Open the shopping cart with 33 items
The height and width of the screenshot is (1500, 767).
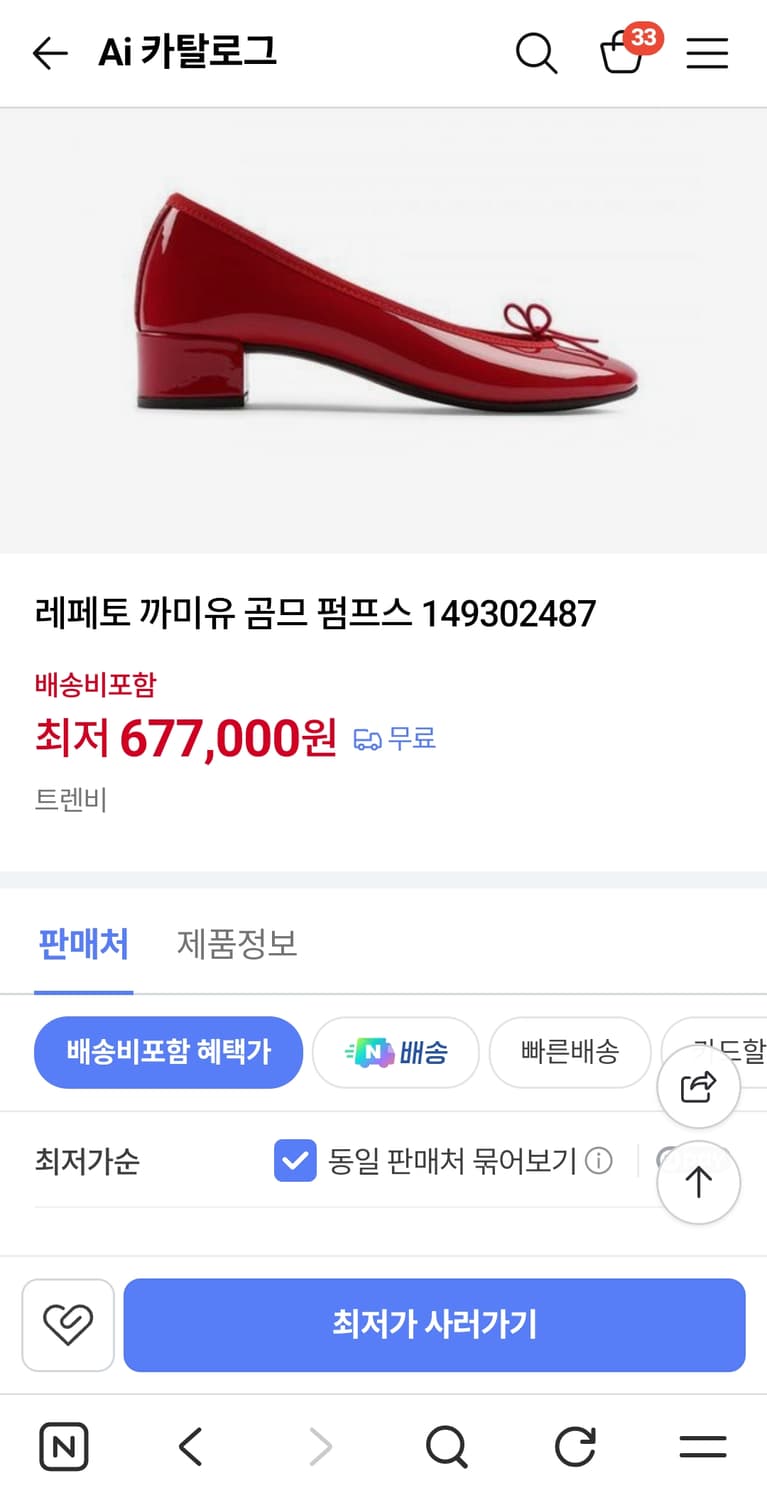pos(623,56)
